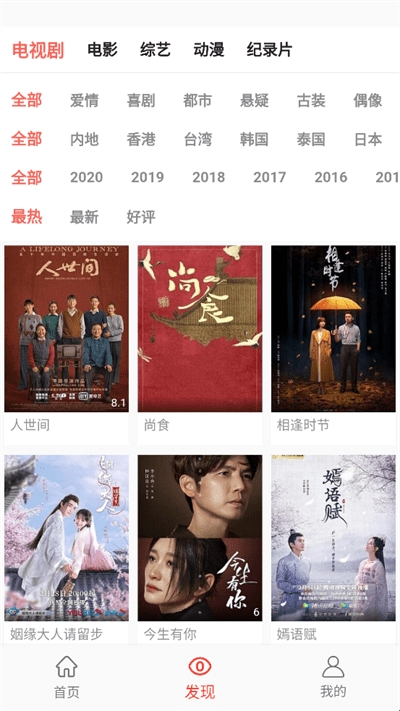View the 嫣语赋 drama
Viewport: 400px width, 711px height.
333,538
